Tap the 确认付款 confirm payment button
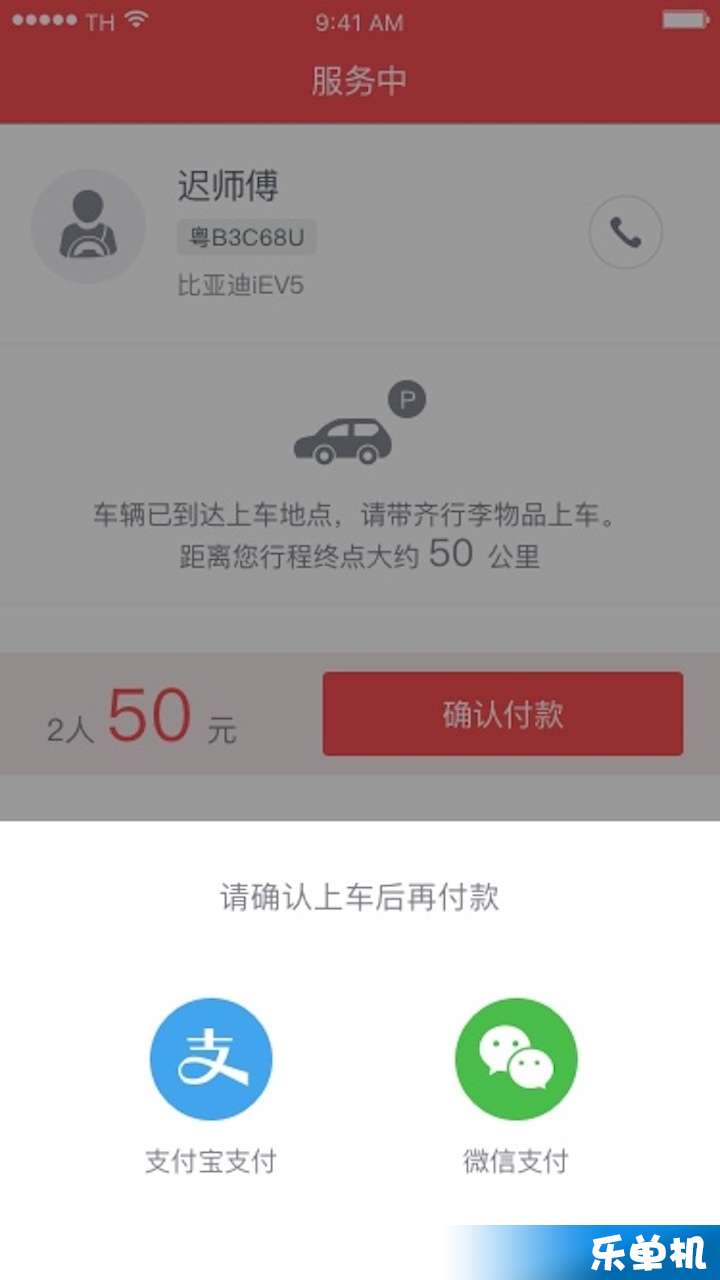Image resolution: width=720 pixels, height=1280 pixels. pos(503,714)
